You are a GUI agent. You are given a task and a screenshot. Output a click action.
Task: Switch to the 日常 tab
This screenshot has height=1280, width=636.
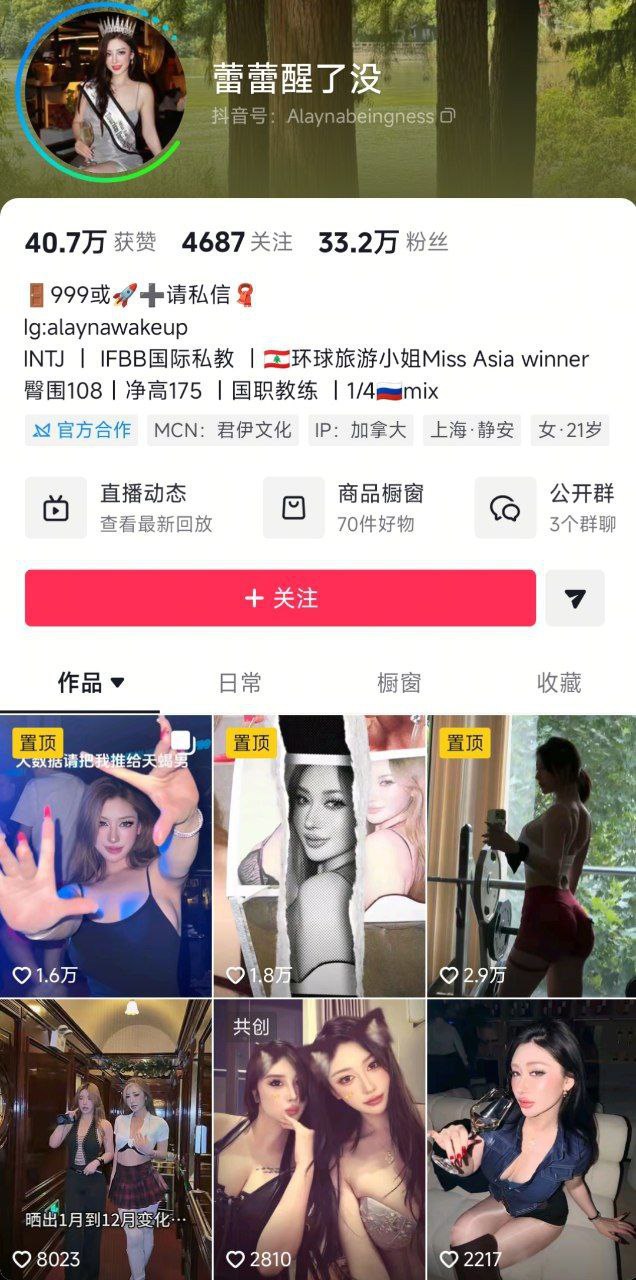240,683
